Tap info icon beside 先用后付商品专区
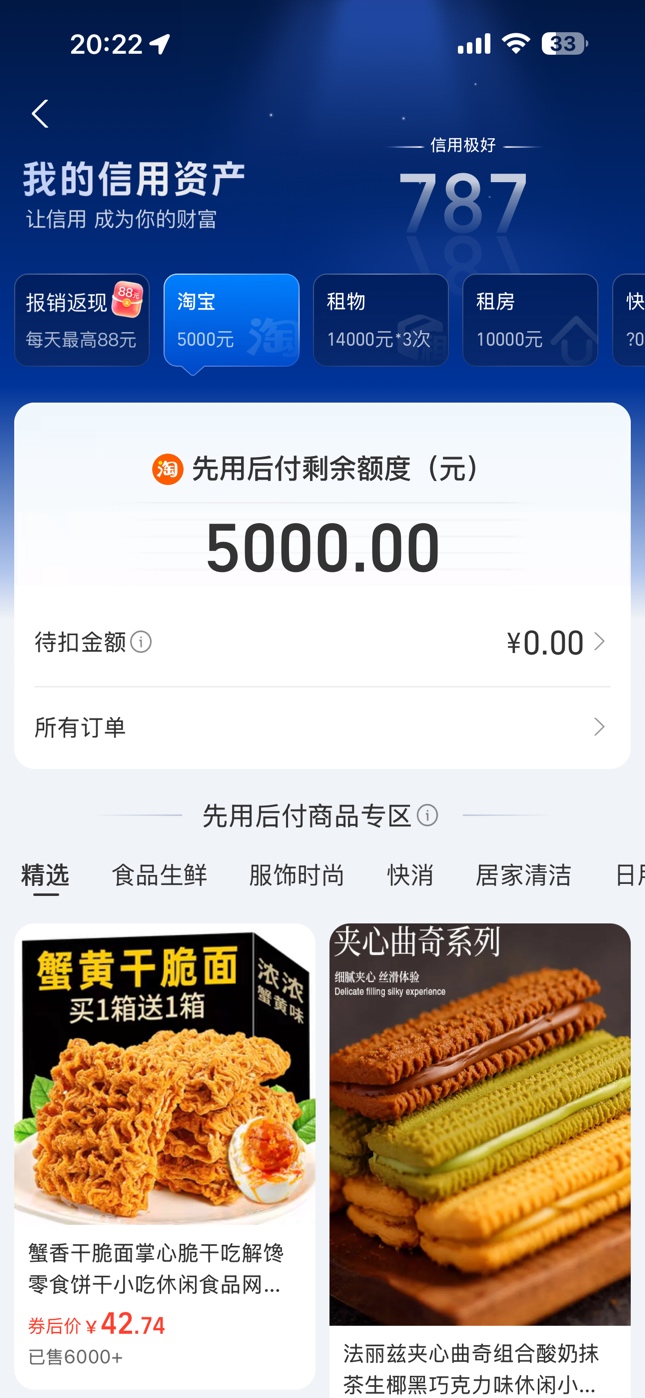Screen dimensions: 645x1398 point(428,816)
